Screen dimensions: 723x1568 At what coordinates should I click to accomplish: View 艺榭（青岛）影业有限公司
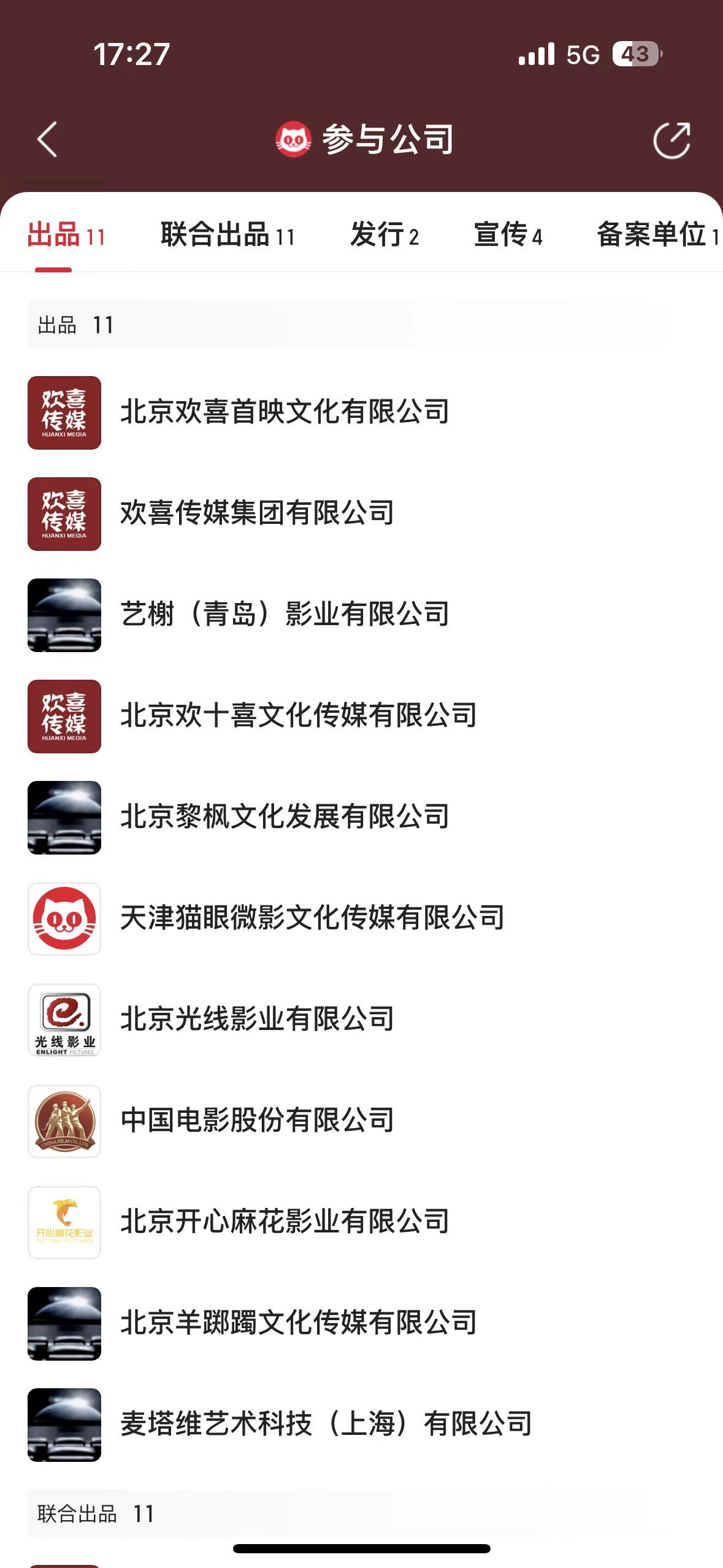coord(361,615)
